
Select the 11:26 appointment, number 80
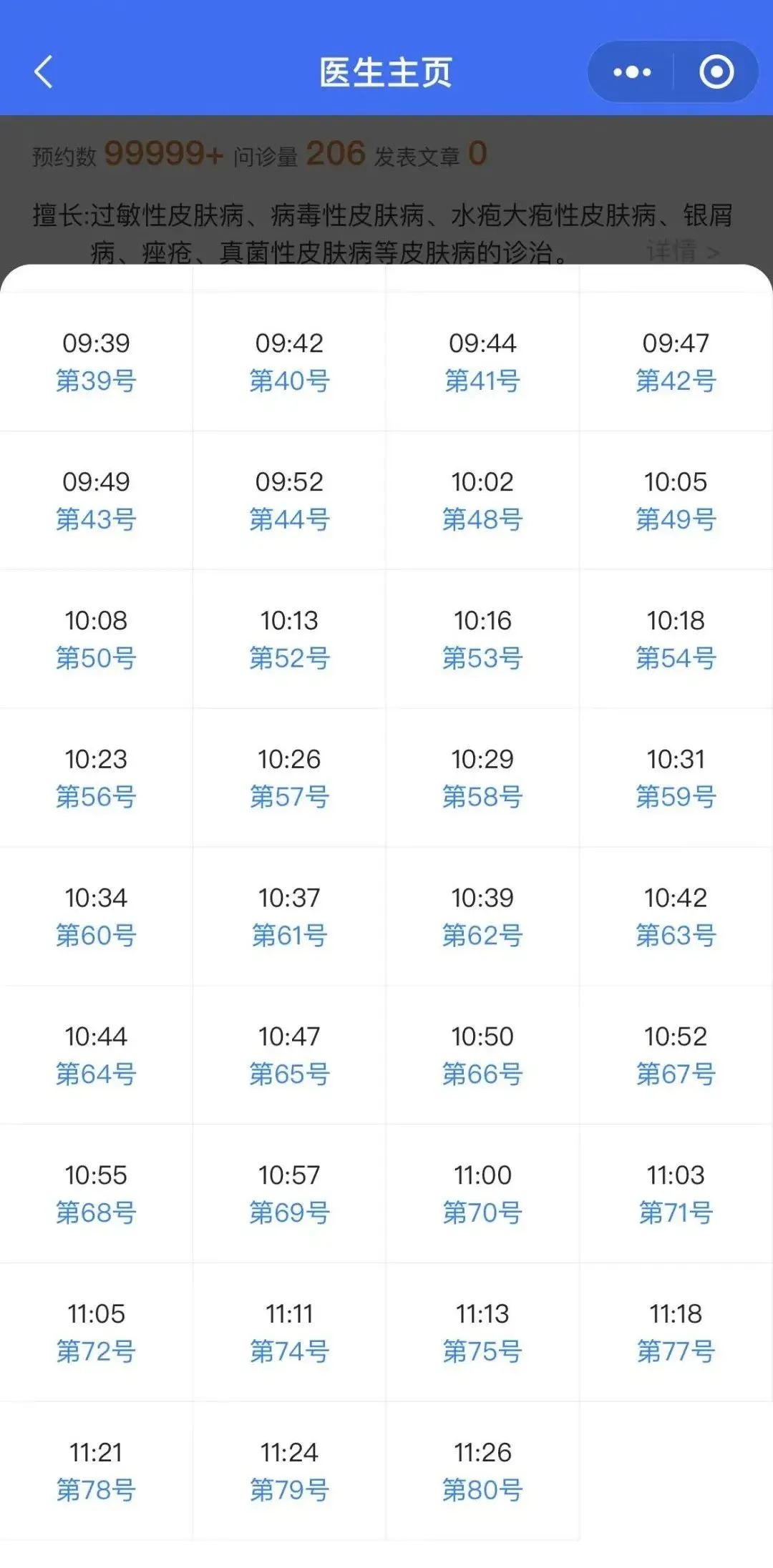coord(482,1471)
